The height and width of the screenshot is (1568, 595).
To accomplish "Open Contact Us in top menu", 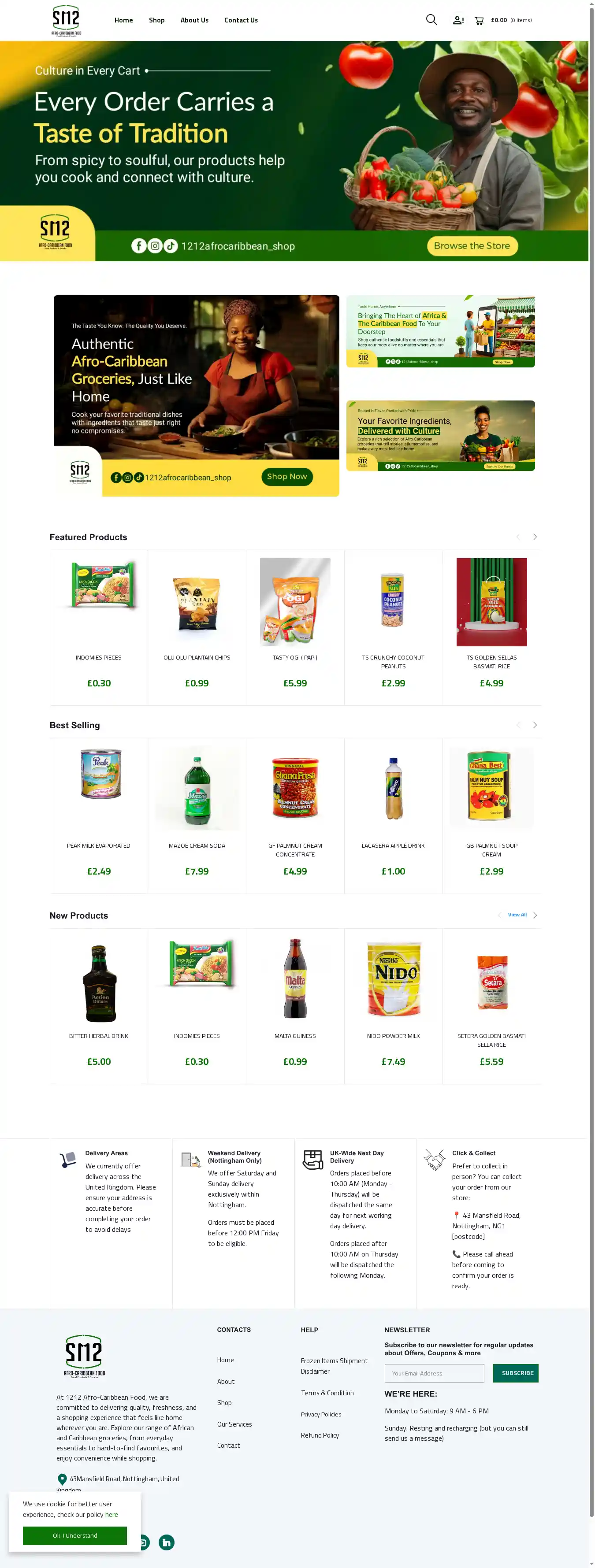I will pos(241,20).
